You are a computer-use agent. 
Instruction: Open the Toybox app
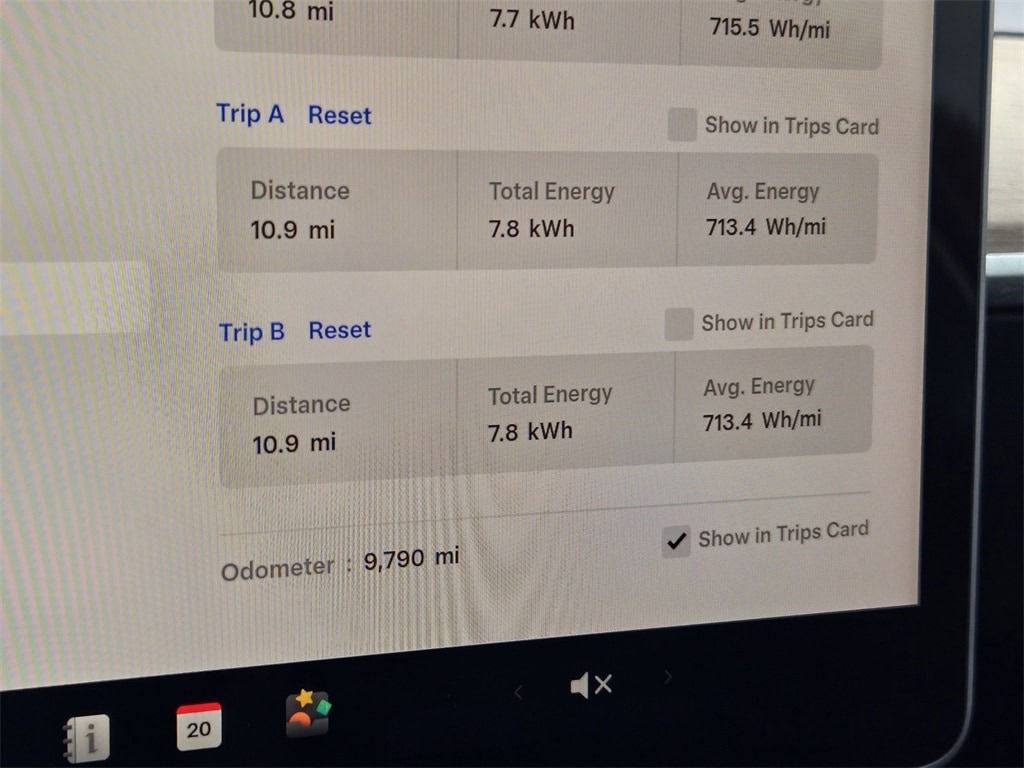pos(307,713)
